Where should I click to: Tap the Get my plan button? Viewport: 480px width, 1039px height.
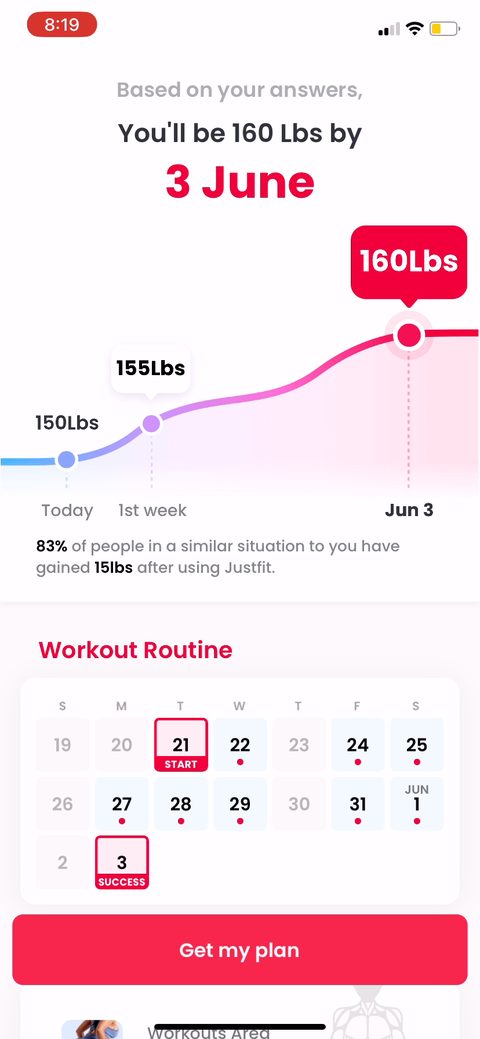[x=239, y=950]
